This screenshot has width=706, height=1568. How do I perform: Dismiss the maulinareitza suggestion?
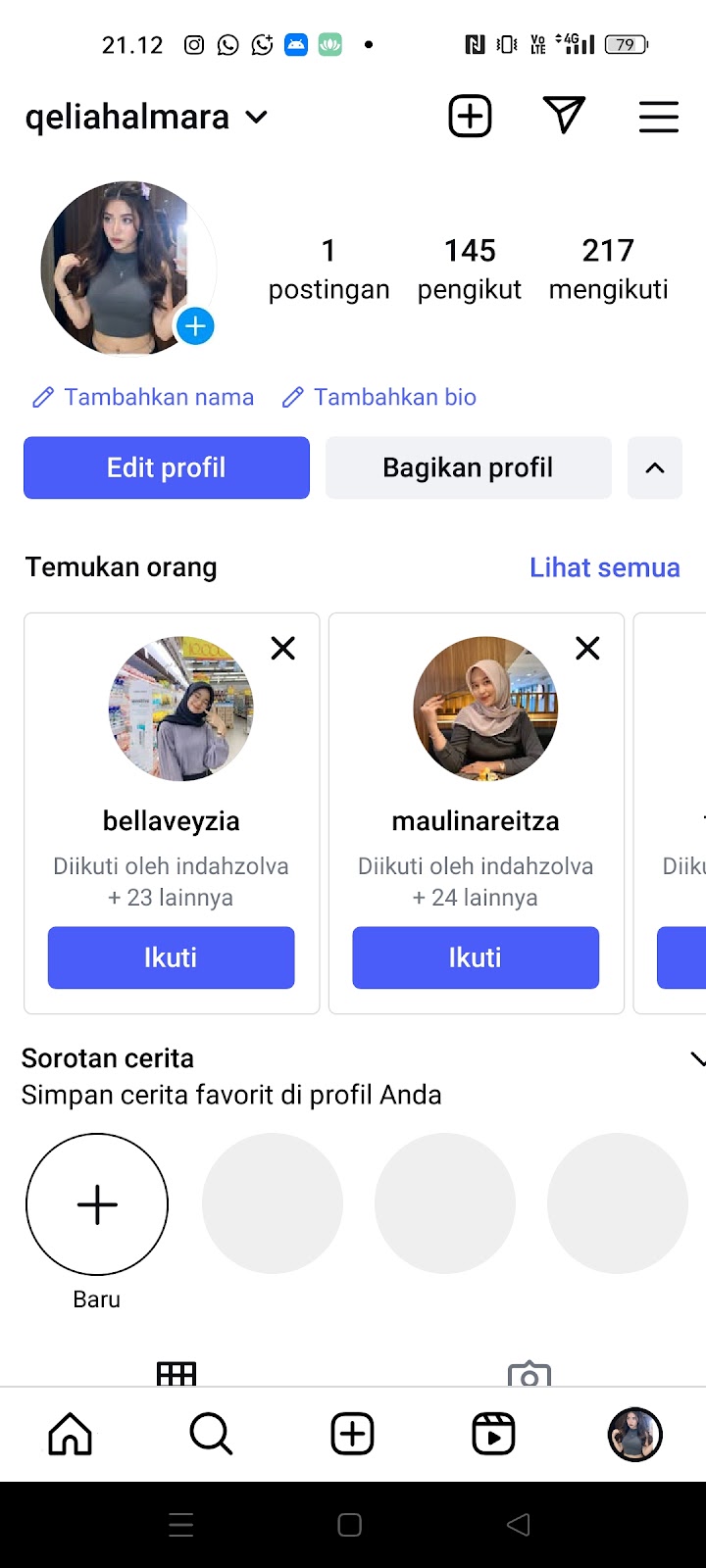pos(587,648)
